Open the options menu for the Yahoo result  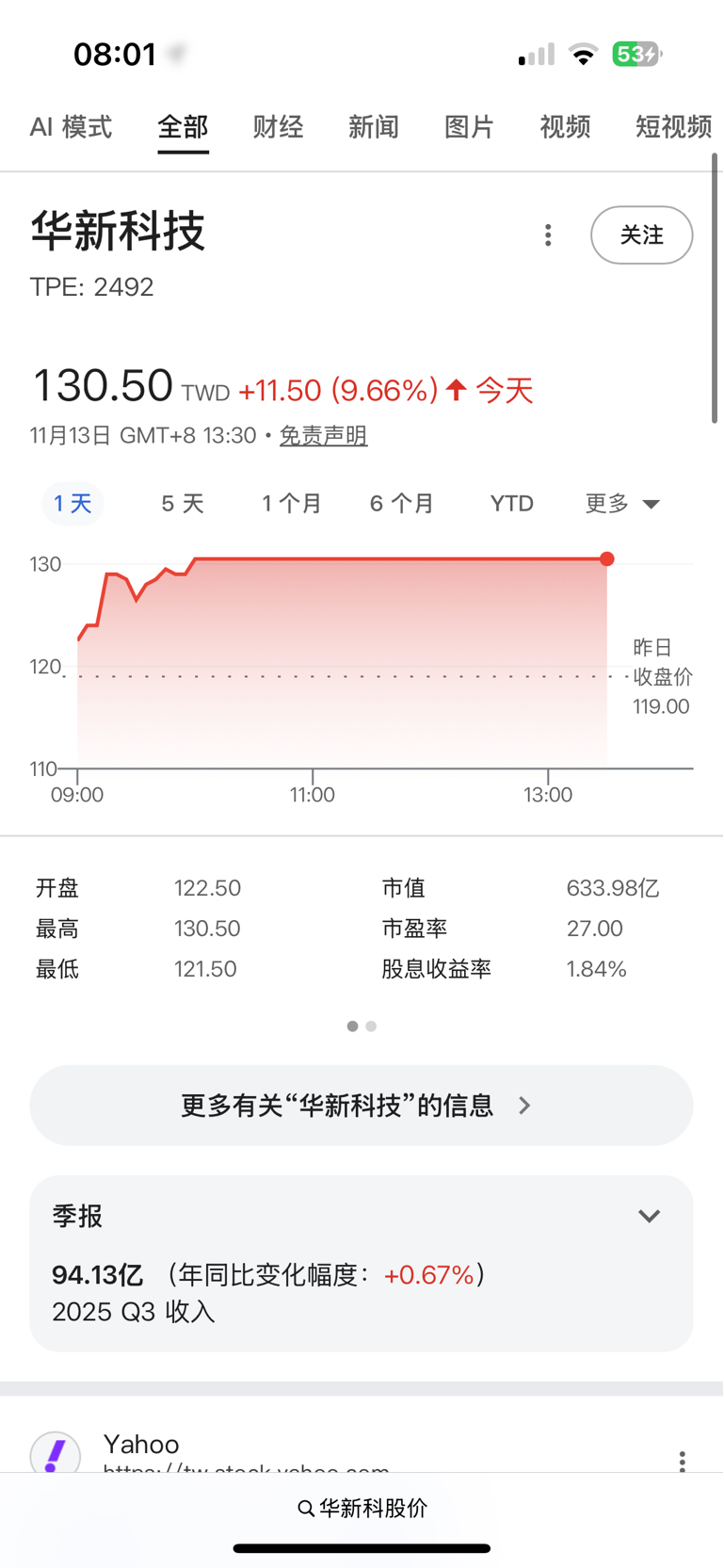(682, 1460)
